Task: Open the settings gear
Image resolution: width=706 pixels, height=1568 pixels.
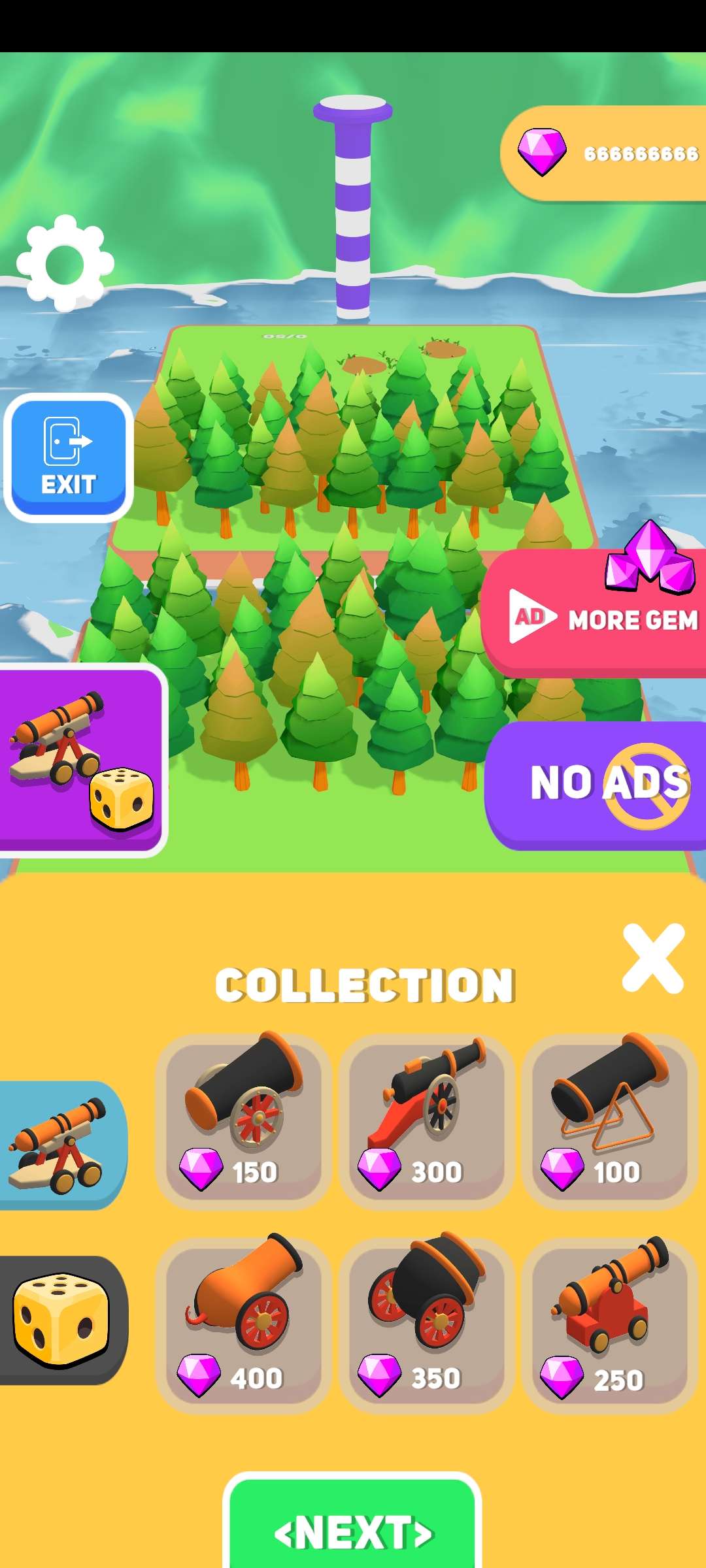Action: coord(65,263)
